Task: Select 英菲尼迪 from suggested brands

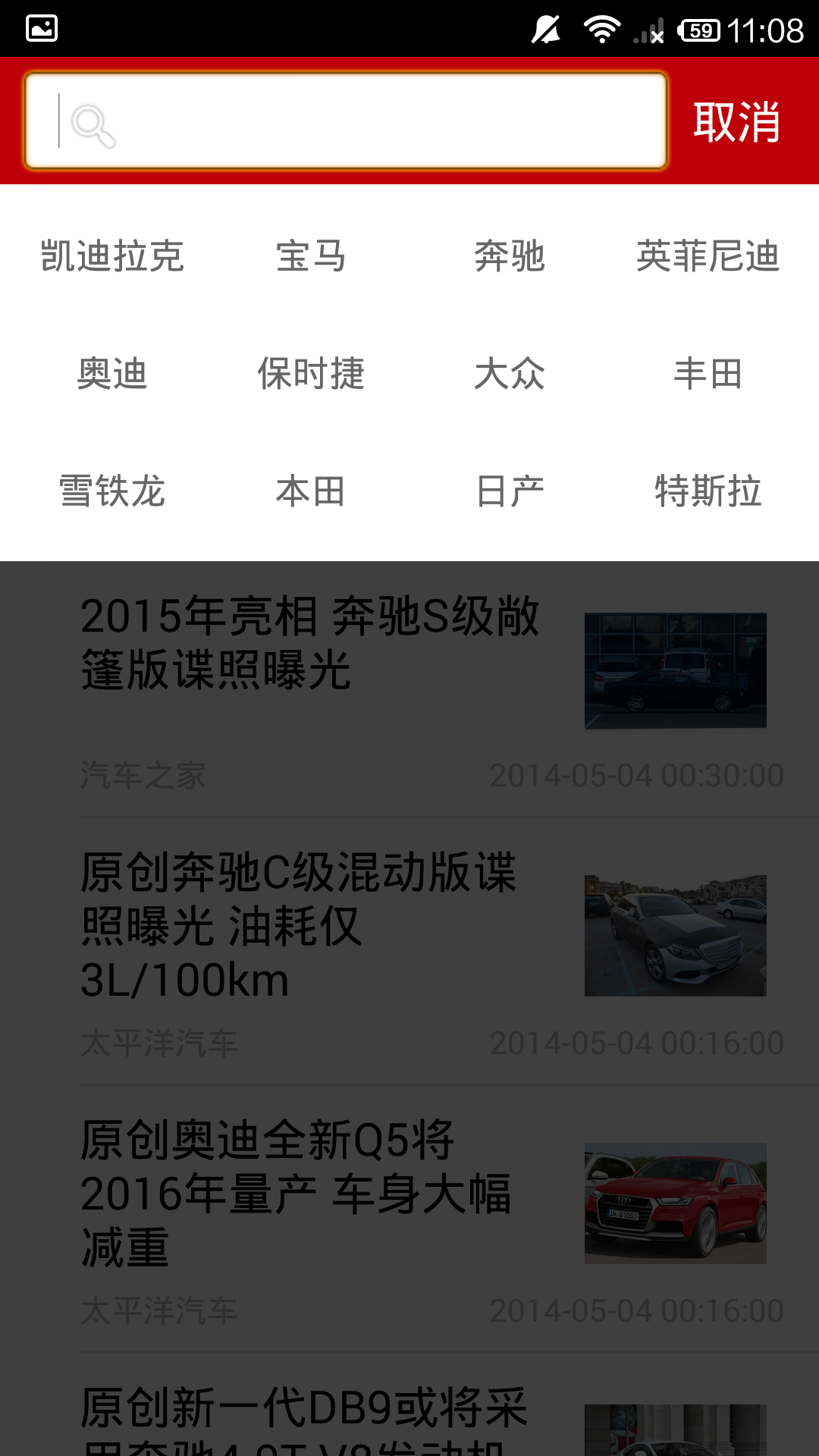Action: coord(708,256)
